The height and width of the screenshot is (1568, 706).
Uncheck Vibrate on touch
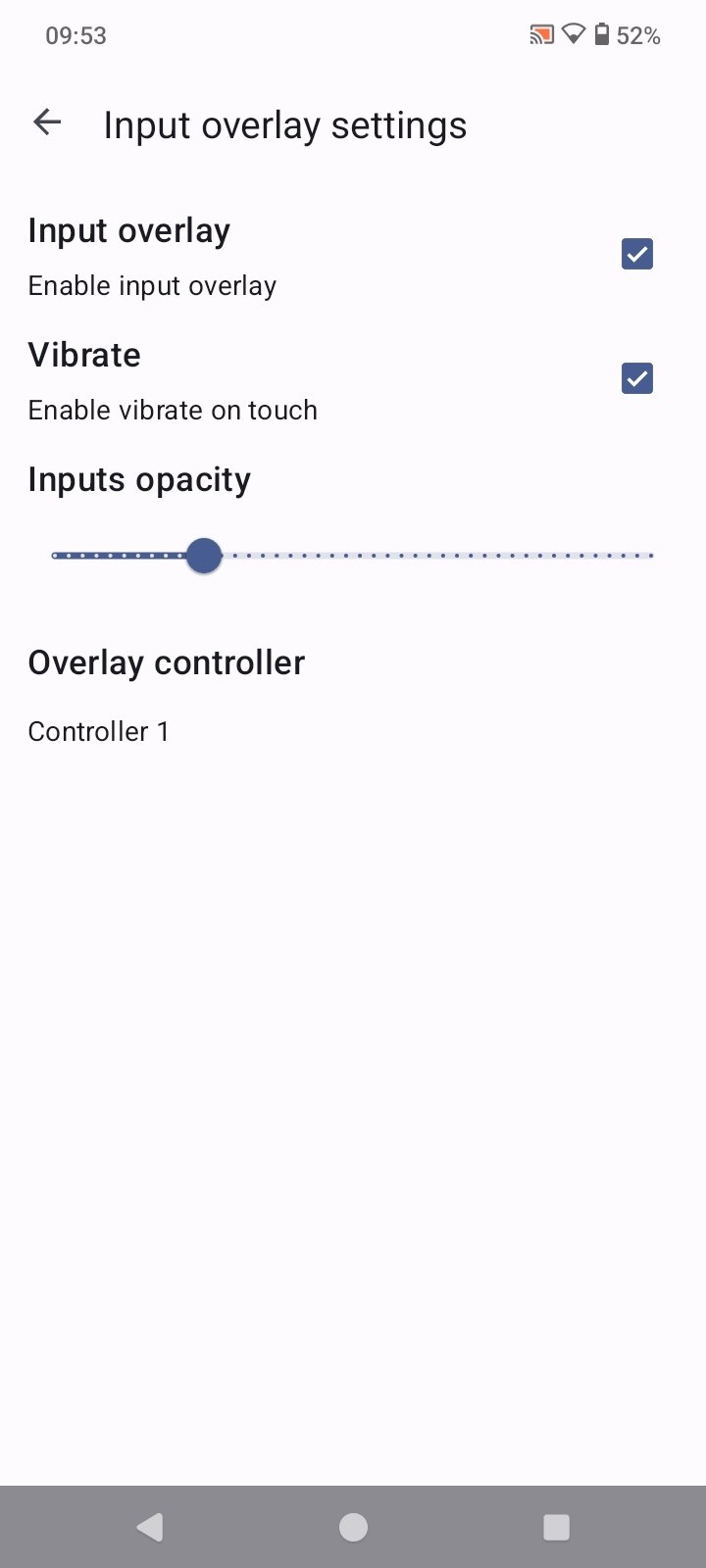(x=636, y=379)
